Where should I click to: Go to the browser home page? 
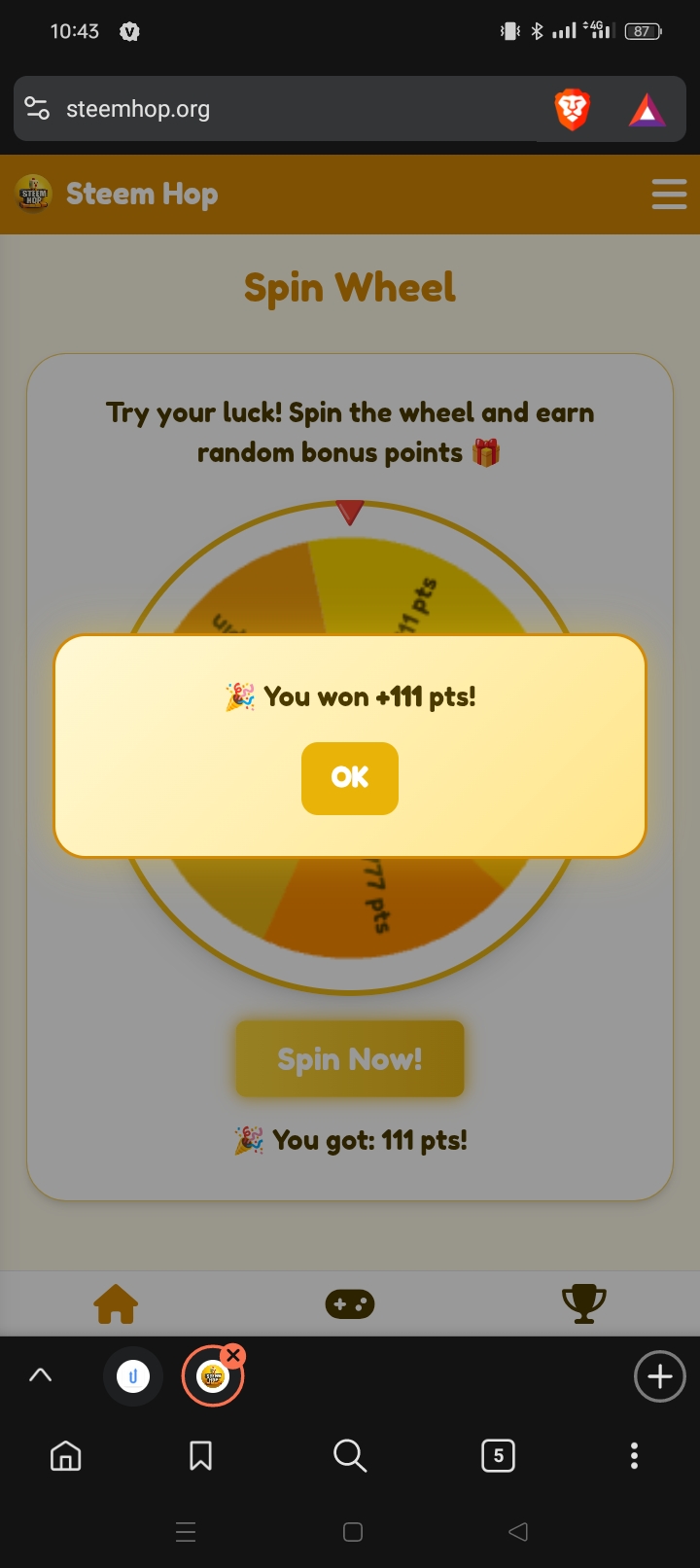coord(66,1455)
